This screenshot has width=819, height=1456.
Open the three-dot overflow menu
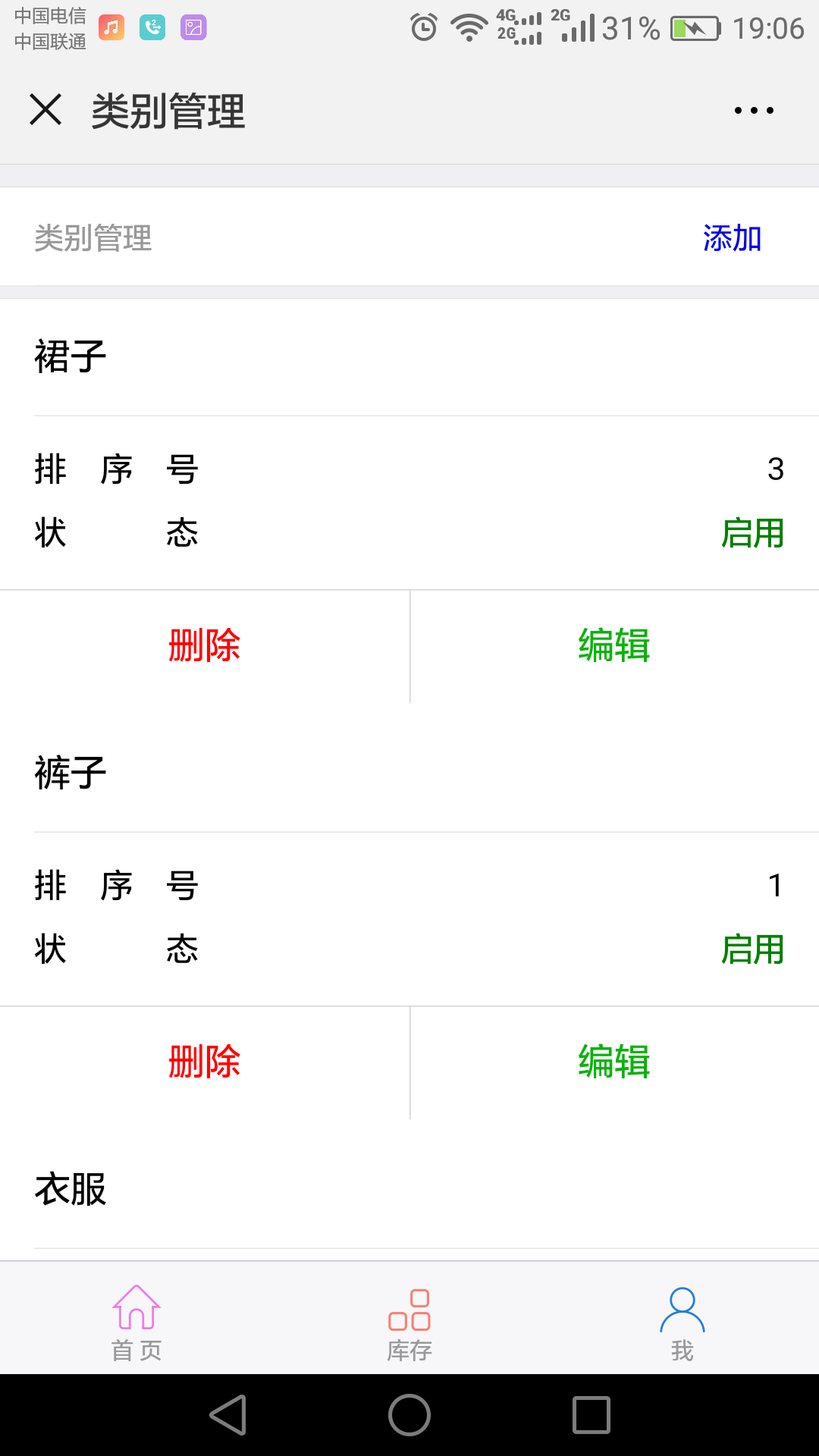pyautogui.click(x=754, y=111)
